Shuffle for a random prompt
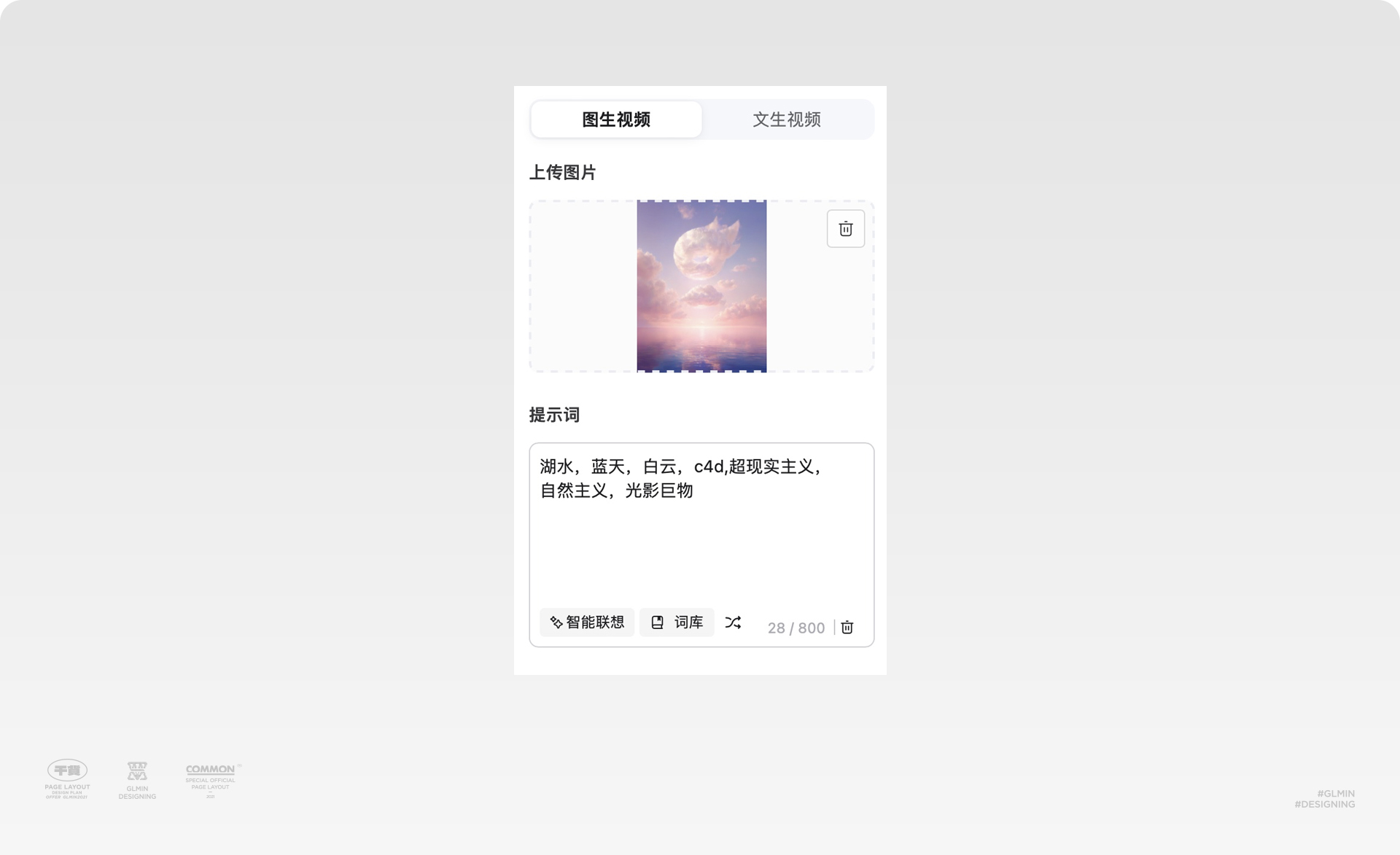 click(733, 622)
